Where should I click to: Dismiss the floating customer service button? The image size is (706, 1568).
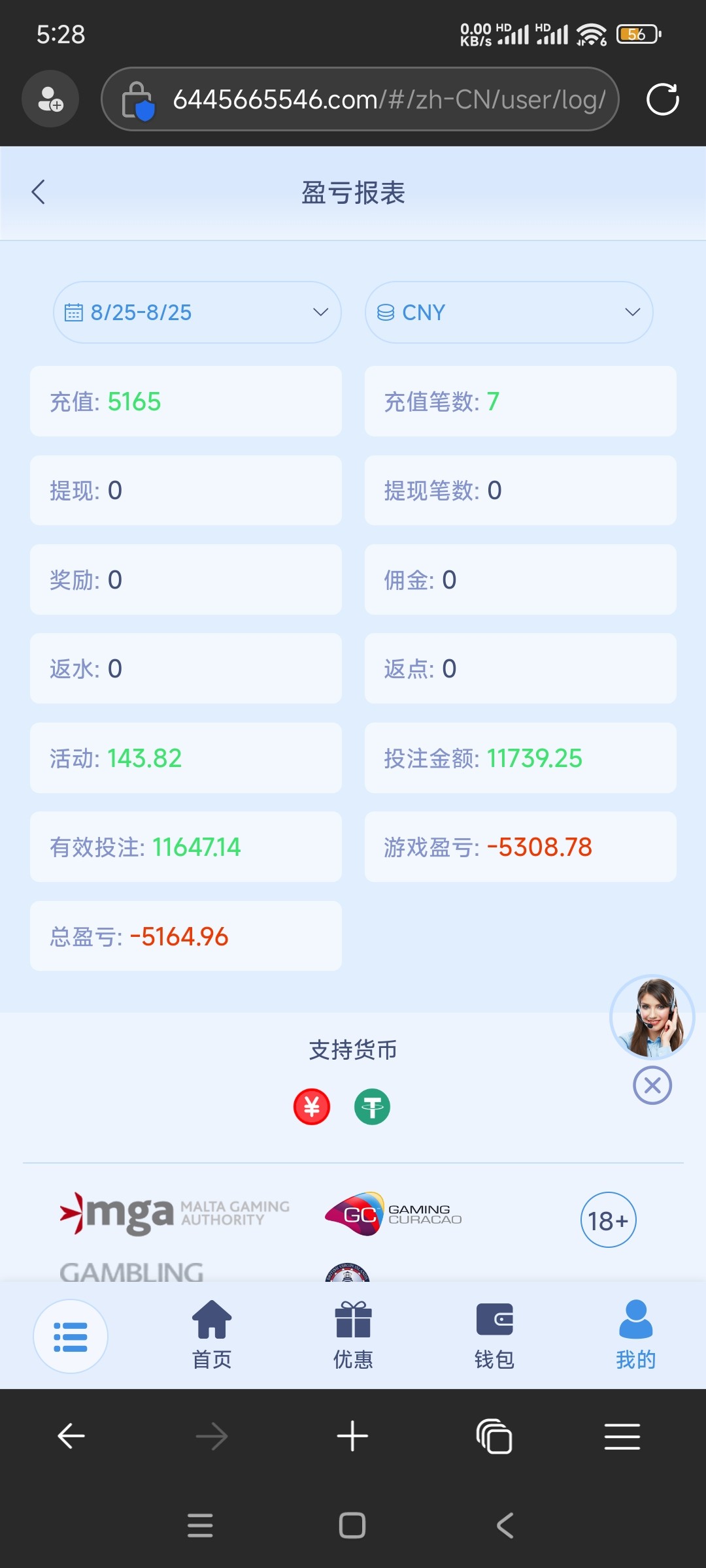pyautogui.click(x=652, y=1086)
